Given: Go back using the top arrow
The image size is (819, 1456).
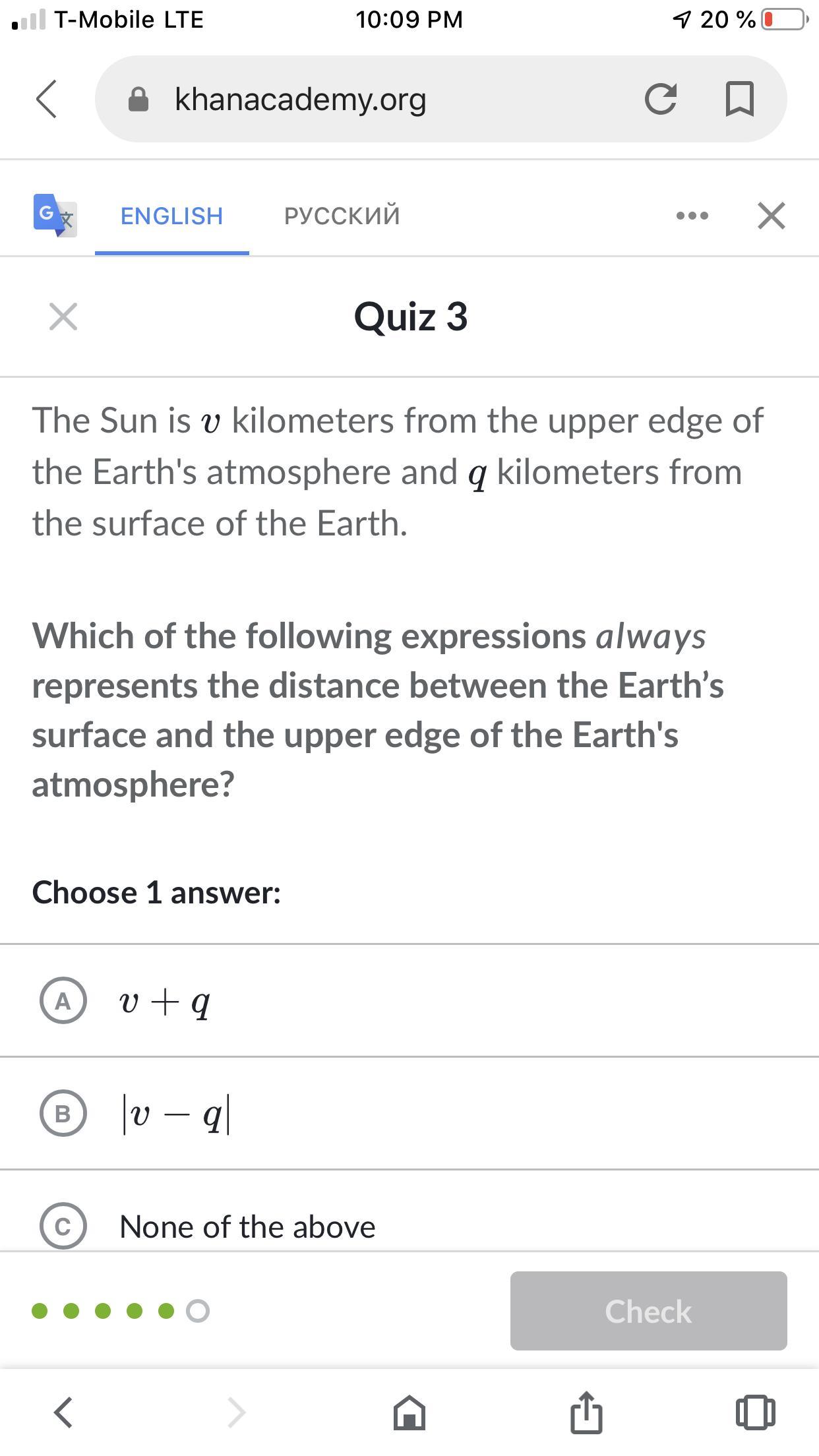Looking at the screenshot, I should [x=46, y=100].
